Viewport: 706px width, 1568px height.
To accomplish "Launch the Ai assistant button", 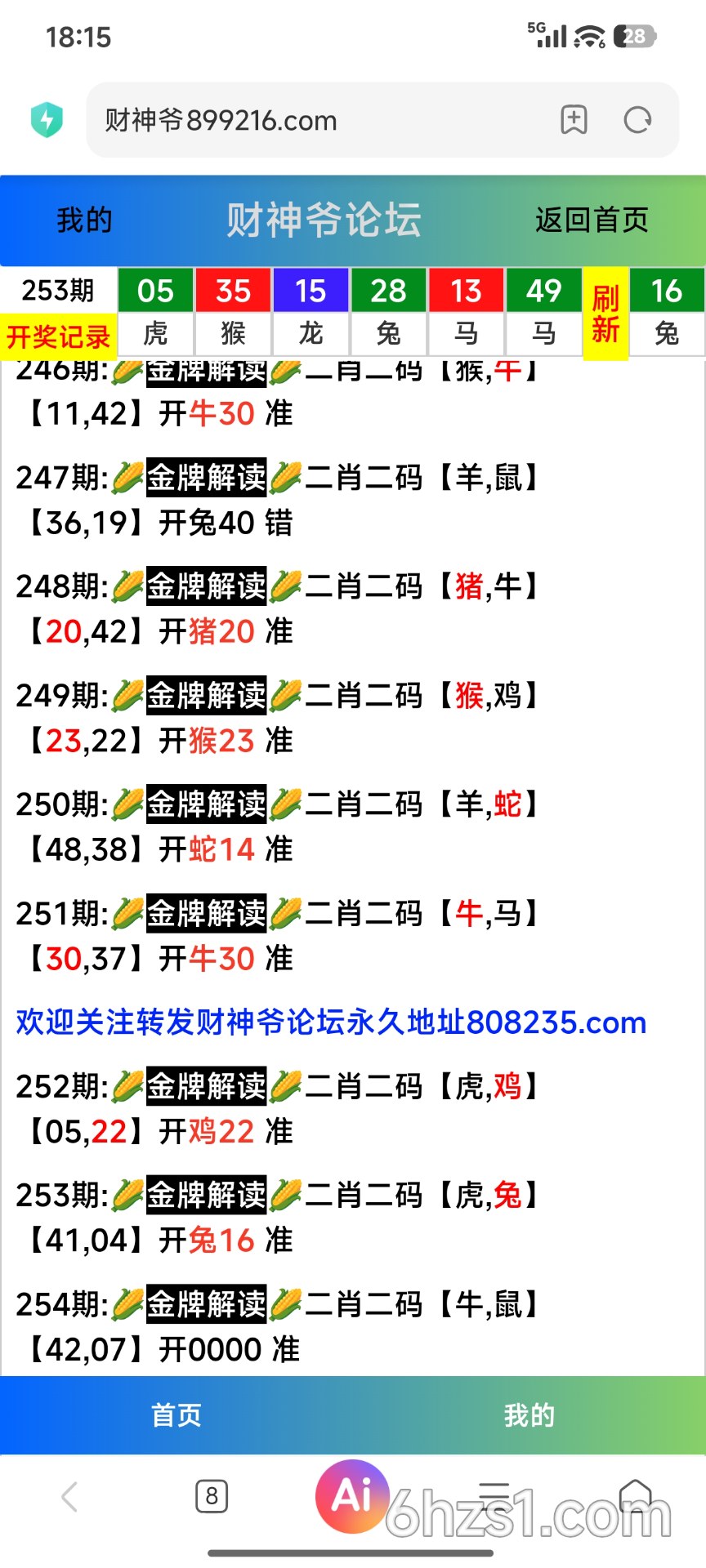I will coord(352,1496).
